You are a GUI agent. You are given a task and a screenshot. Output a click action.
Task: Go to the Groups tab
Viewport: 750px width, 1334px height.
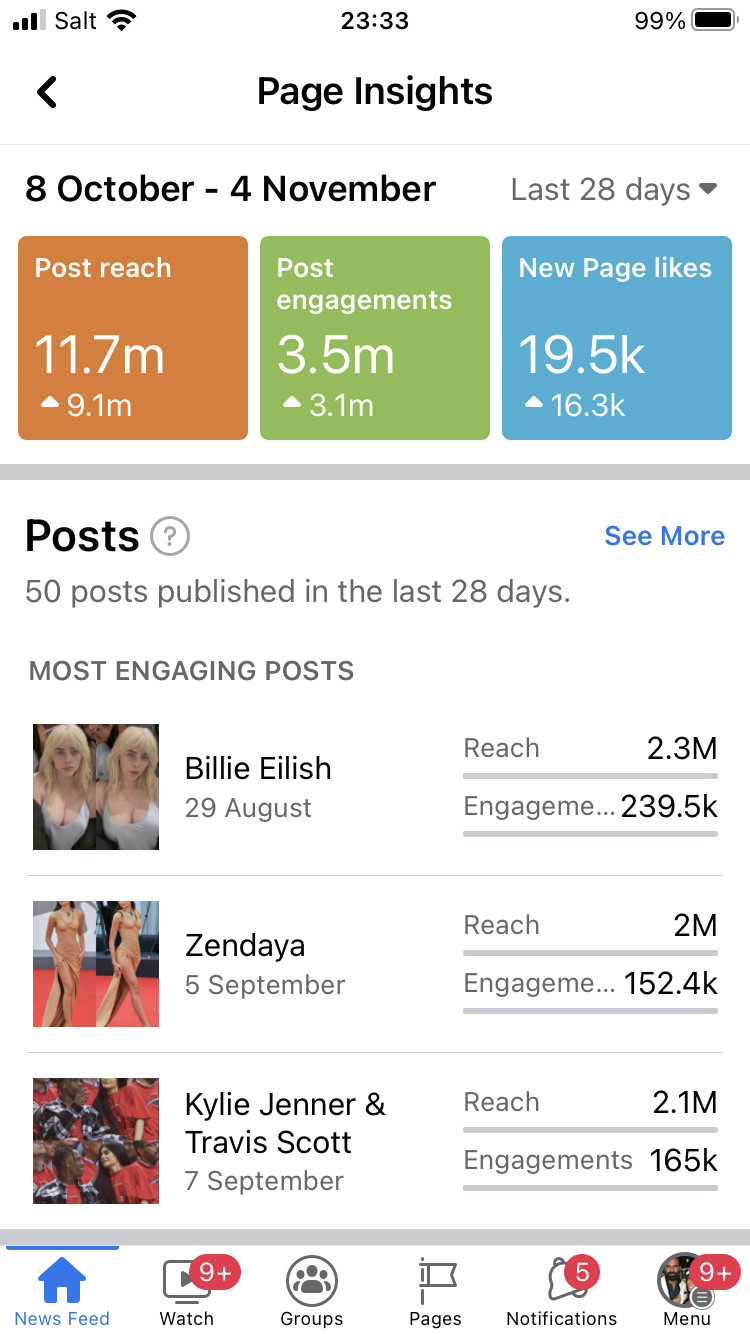click(312, 1291)
